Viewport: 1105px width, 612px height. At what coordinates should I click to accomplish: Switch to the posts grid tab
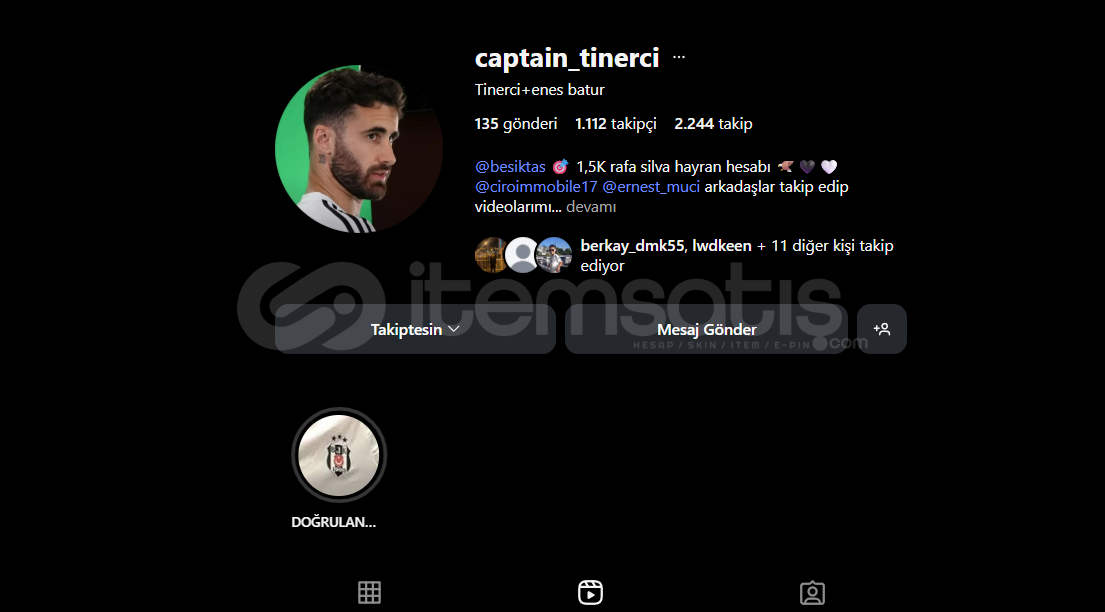tap(369, 592)
